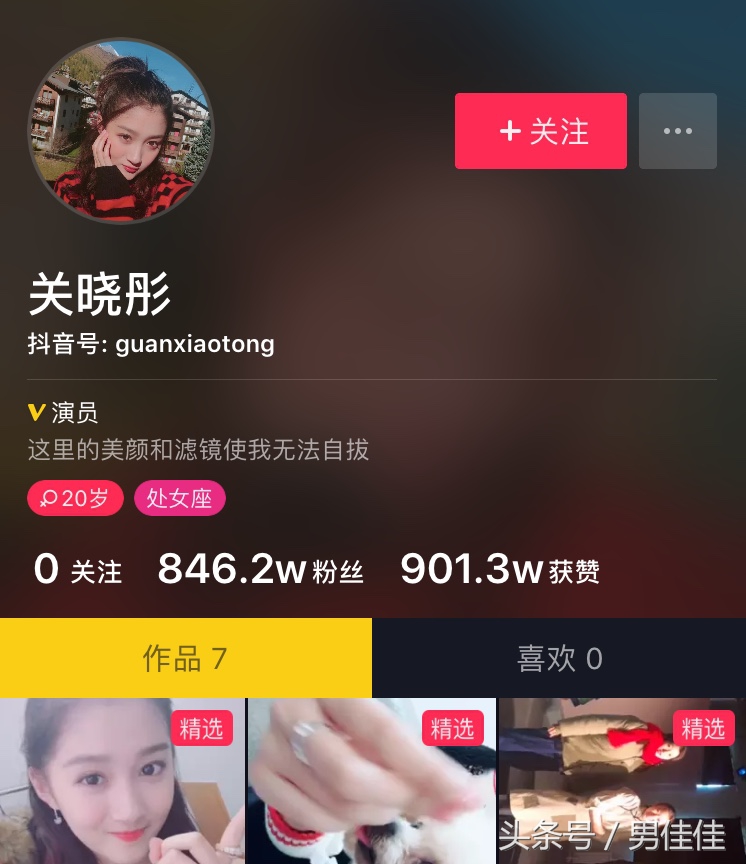Open the first selfie video thumbnail

[122, 790]
